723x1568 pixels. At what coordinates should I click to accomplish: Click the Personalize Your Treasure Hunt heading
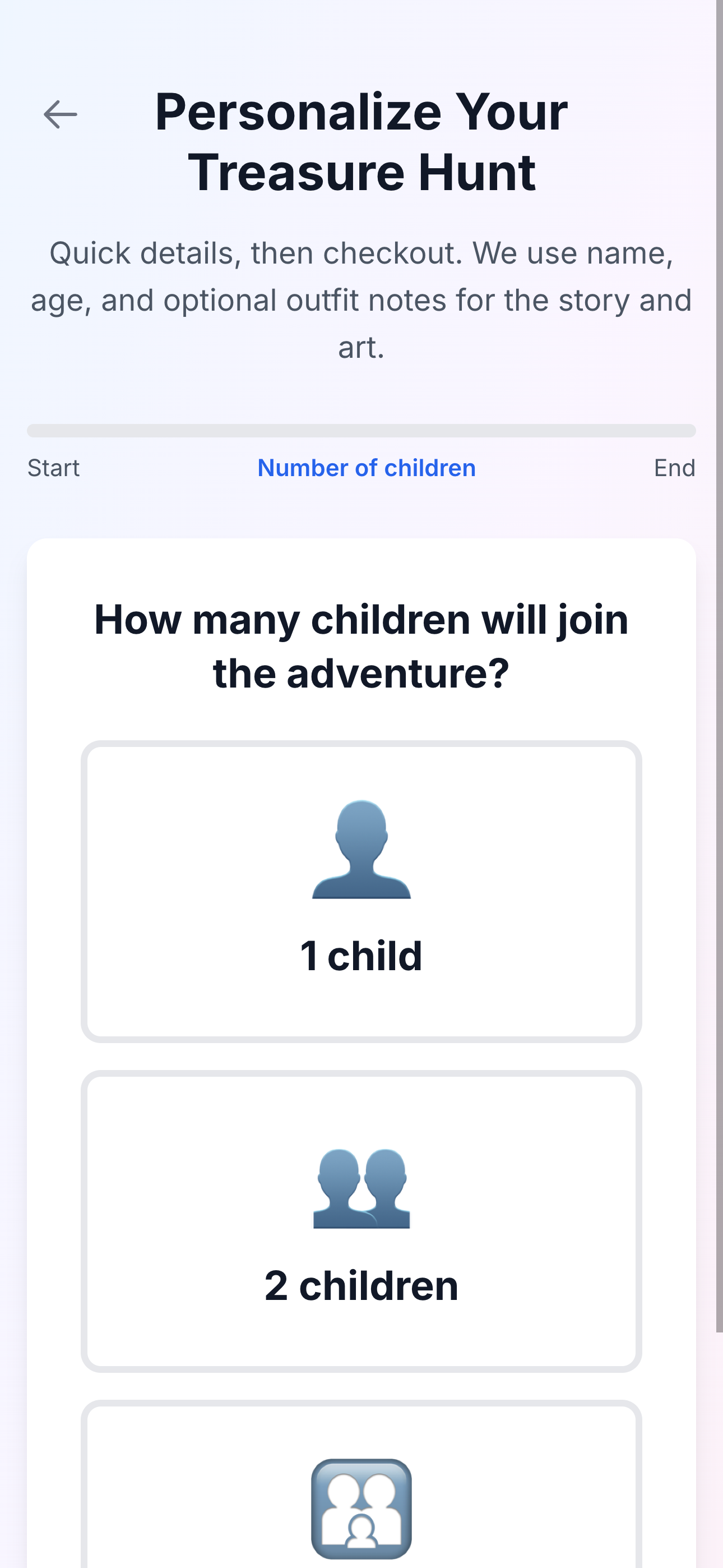point(361,141)
